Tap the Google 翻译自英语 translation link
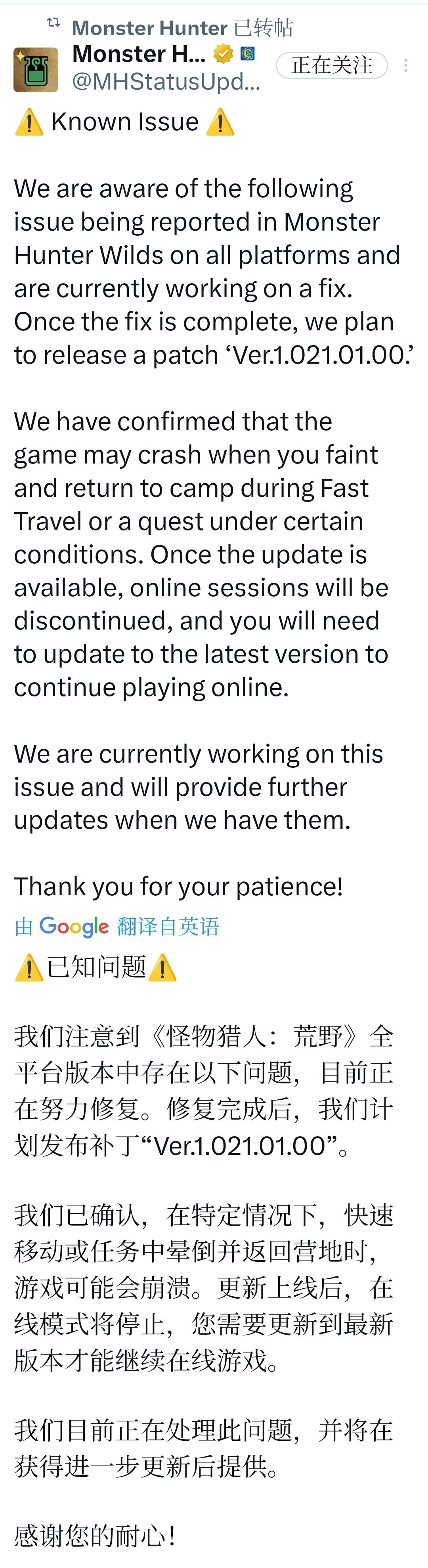Screen dimensions: 428x1568 pos(117,927)
